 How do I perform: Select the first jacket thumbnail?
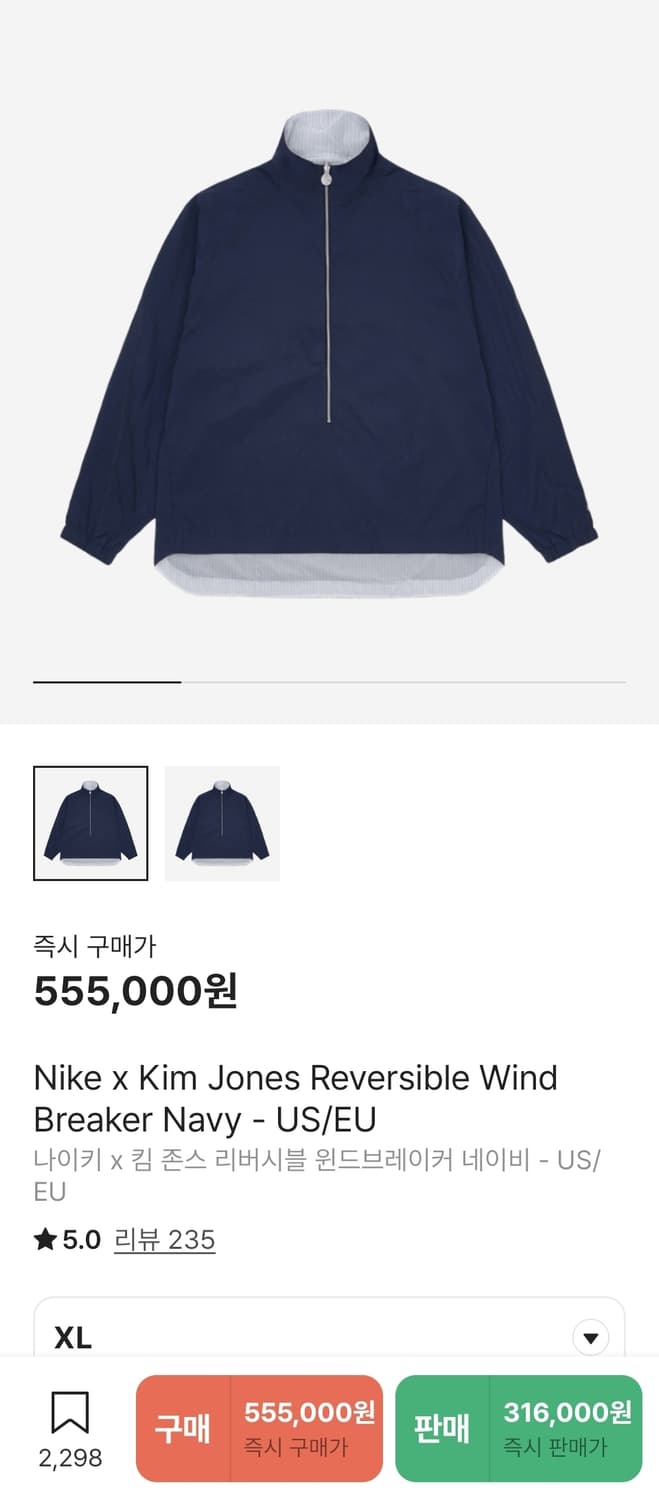click(x=91, y=823)
